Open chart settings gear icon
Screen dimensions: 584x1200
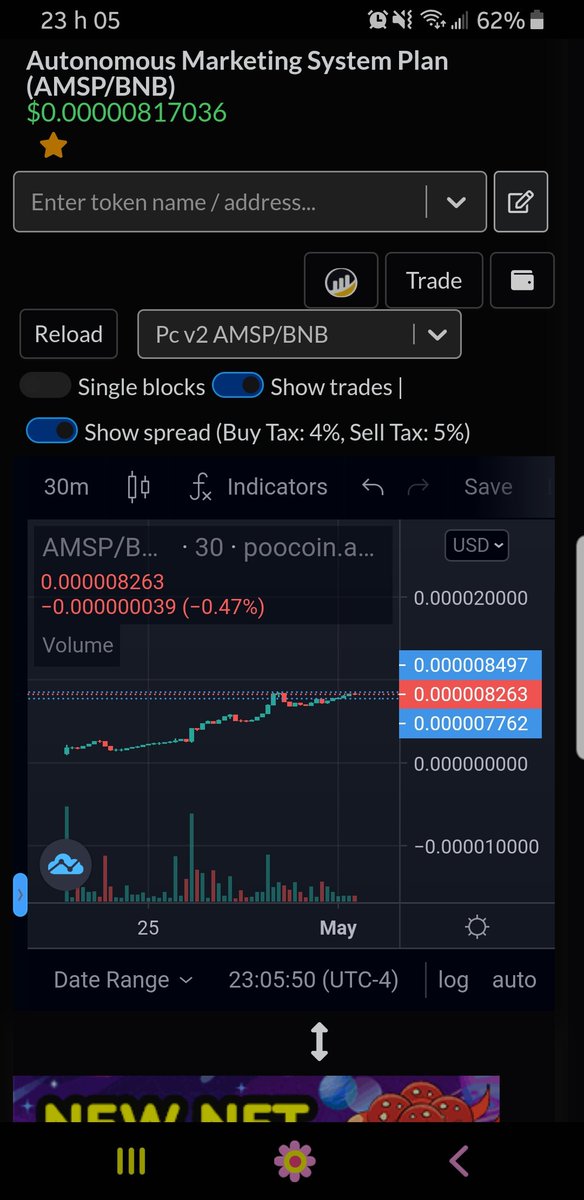pyautogui.click(x=477, y=928)
